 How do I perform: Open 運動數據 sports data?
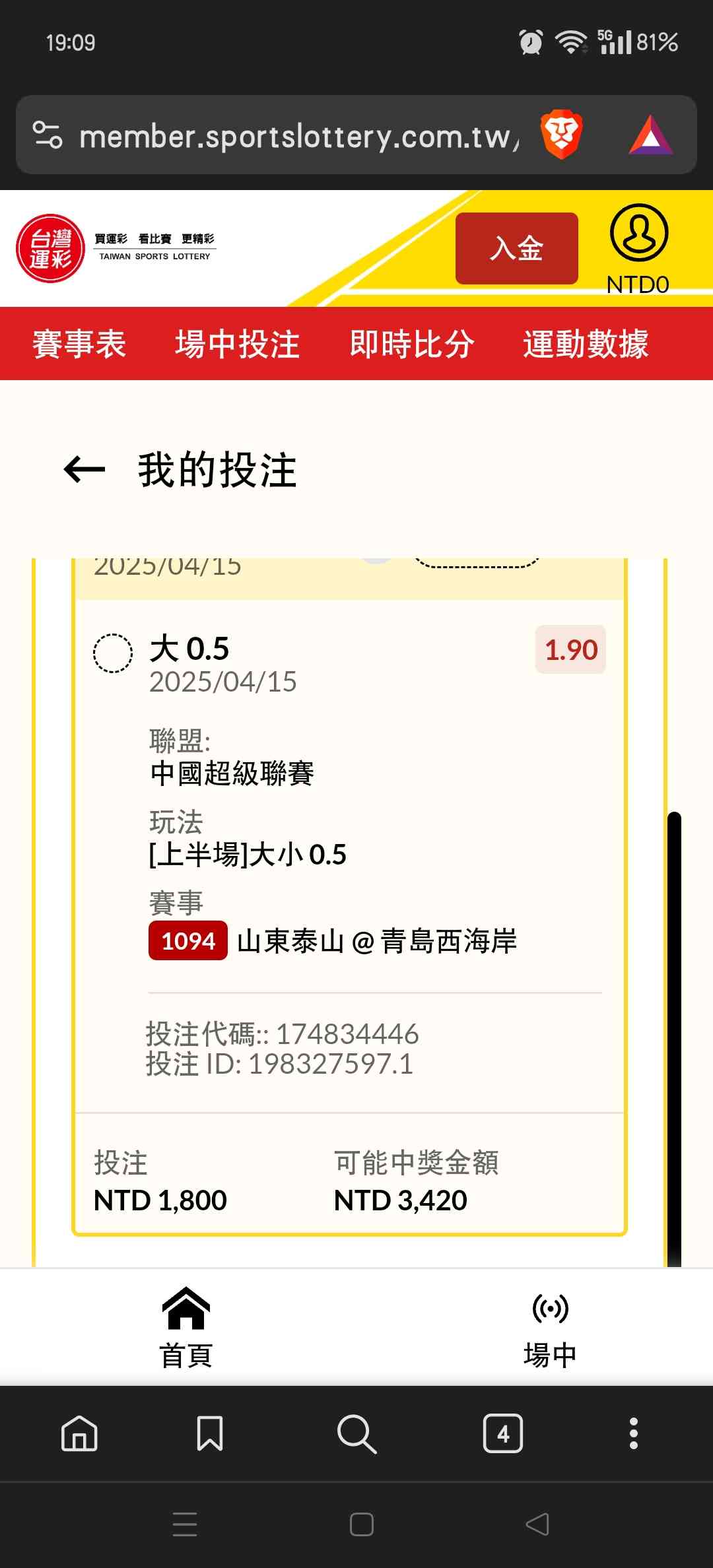(586, 344)
